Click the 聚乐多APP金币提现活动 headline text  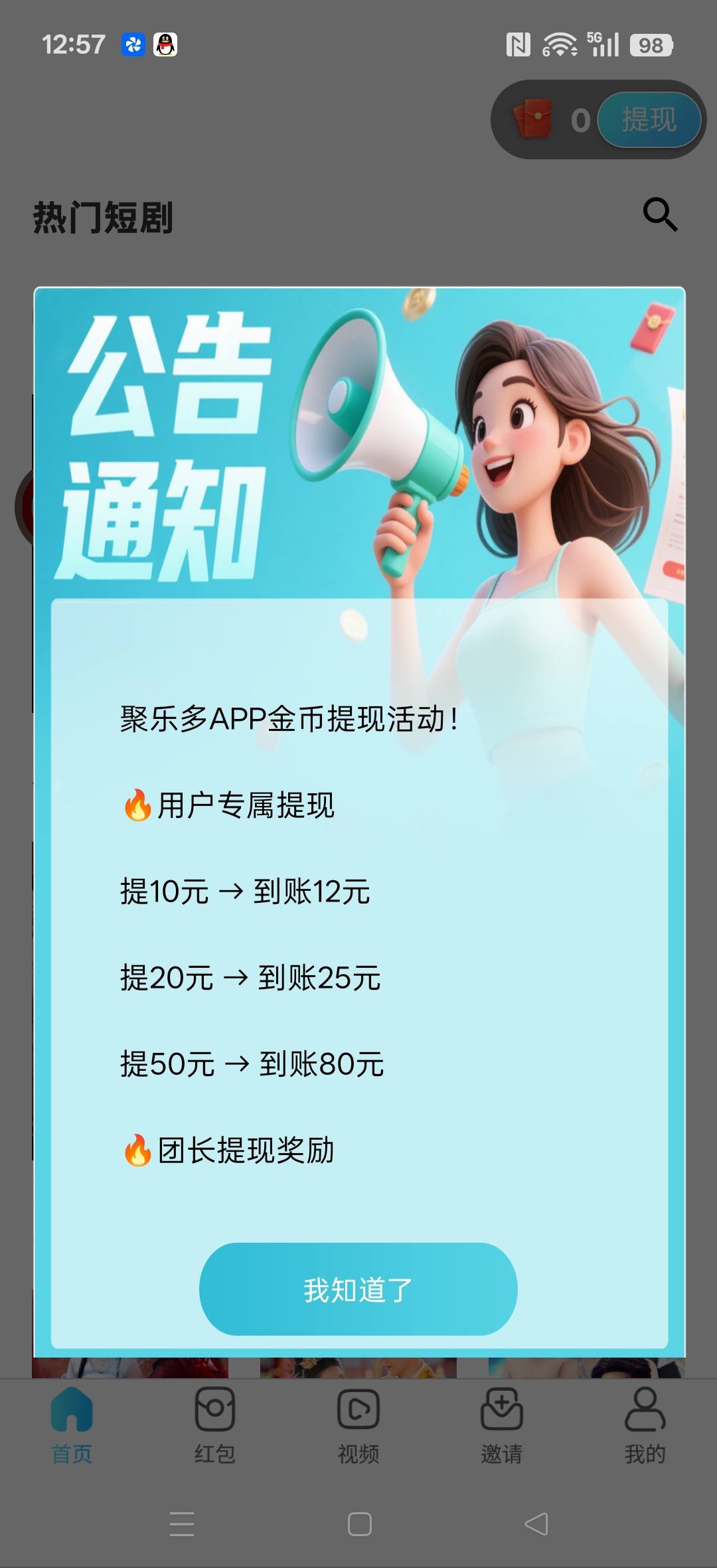285,719
